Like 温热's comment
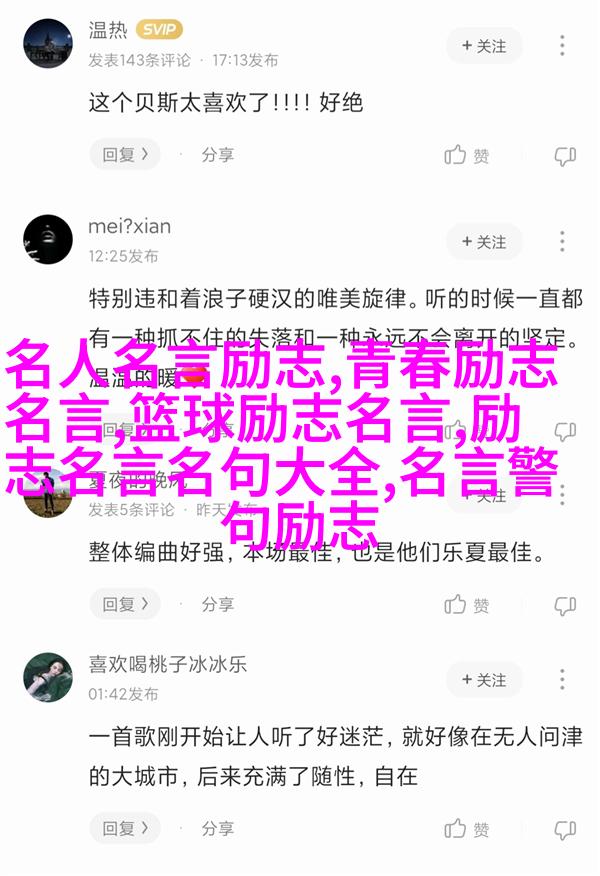The height and width of the screenshot is (876, 600). click(x=468, y=155)
